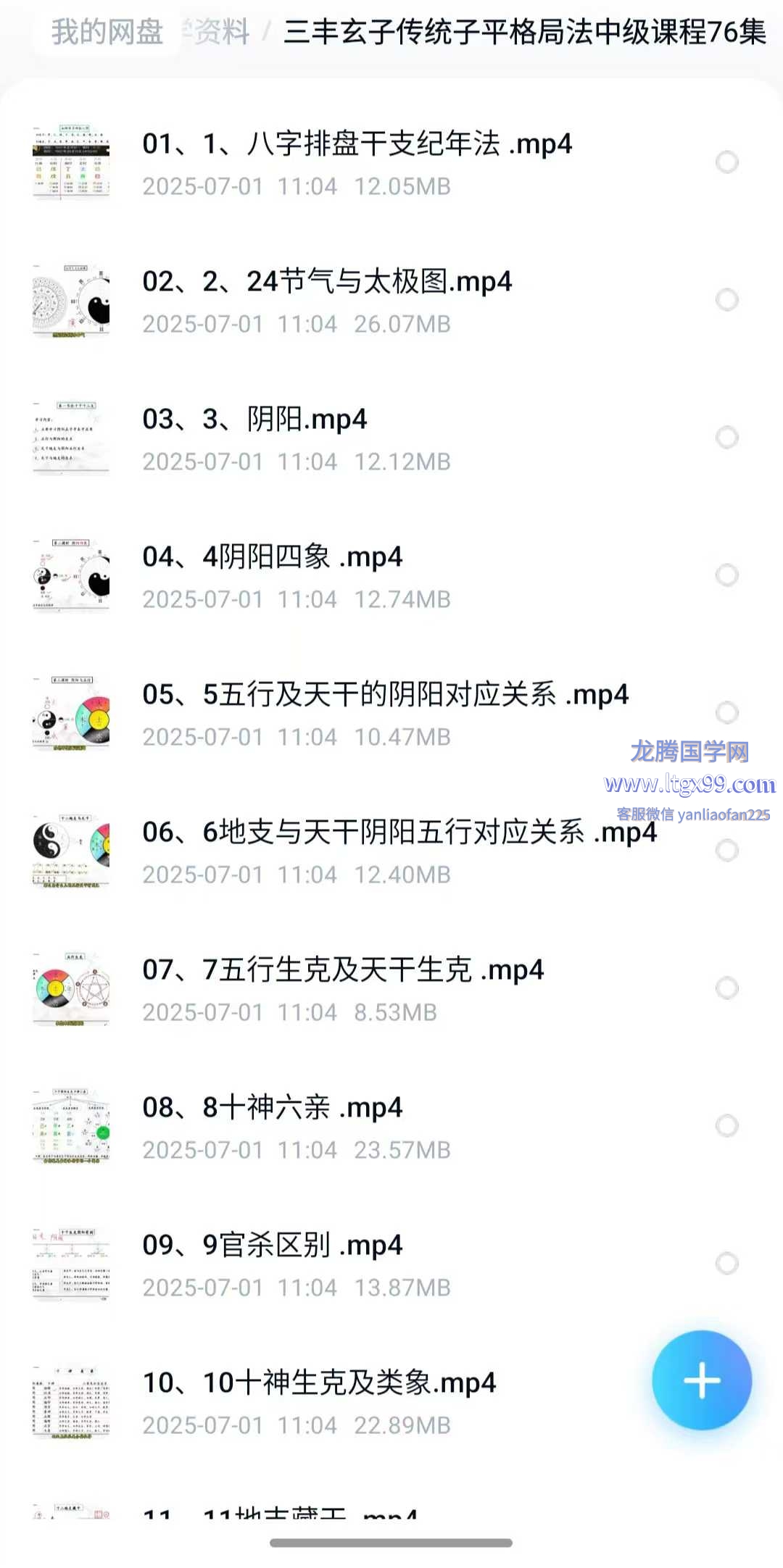The height and width of the screenshot is (1568, 783).
Task: Open 05、5五行及天干的阴阳对应关系.mp4
Action: coord(385,695)
